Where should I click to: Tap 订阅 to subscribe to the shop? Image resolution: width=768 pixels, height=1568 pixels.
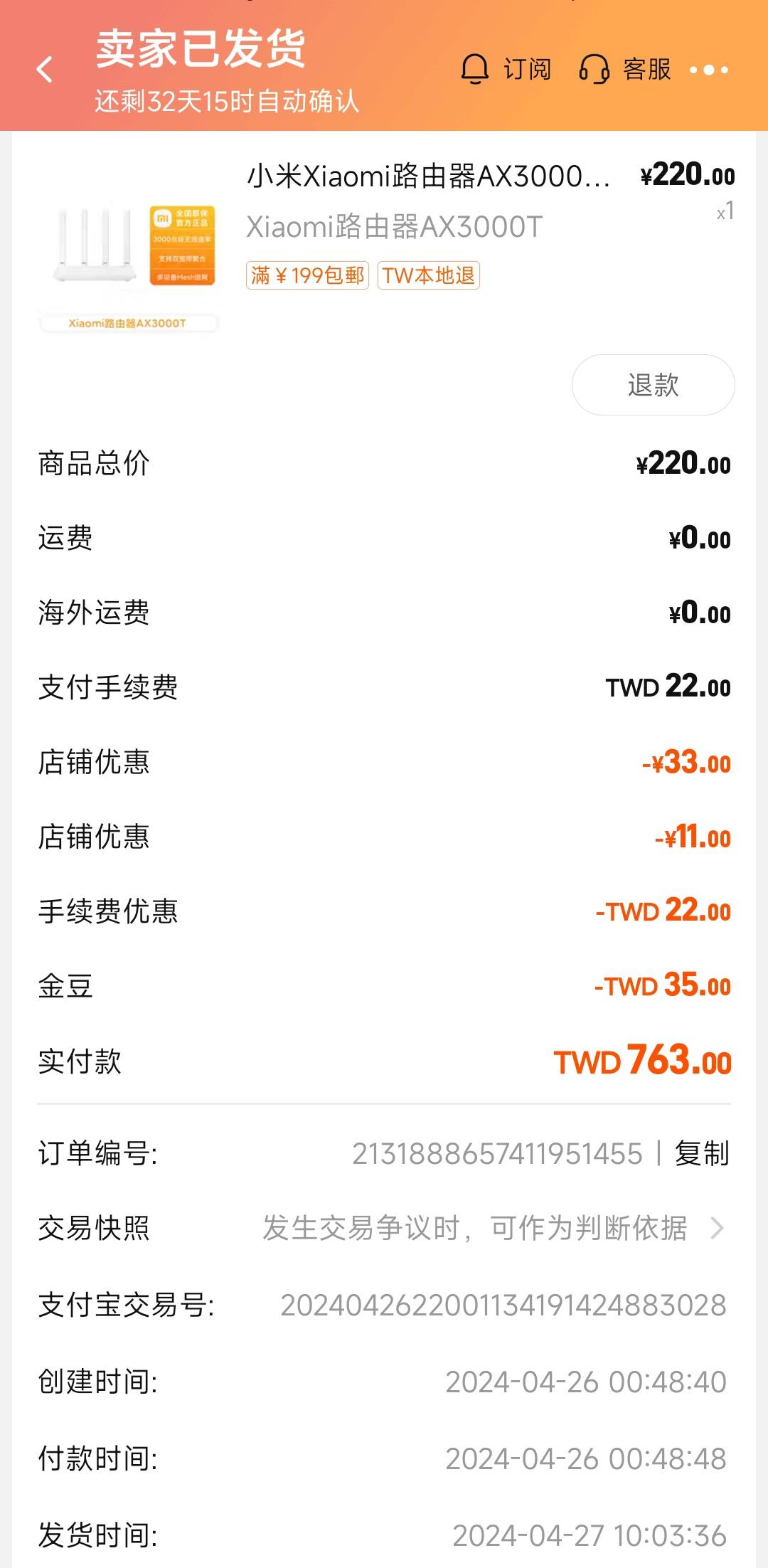(506, 70)
